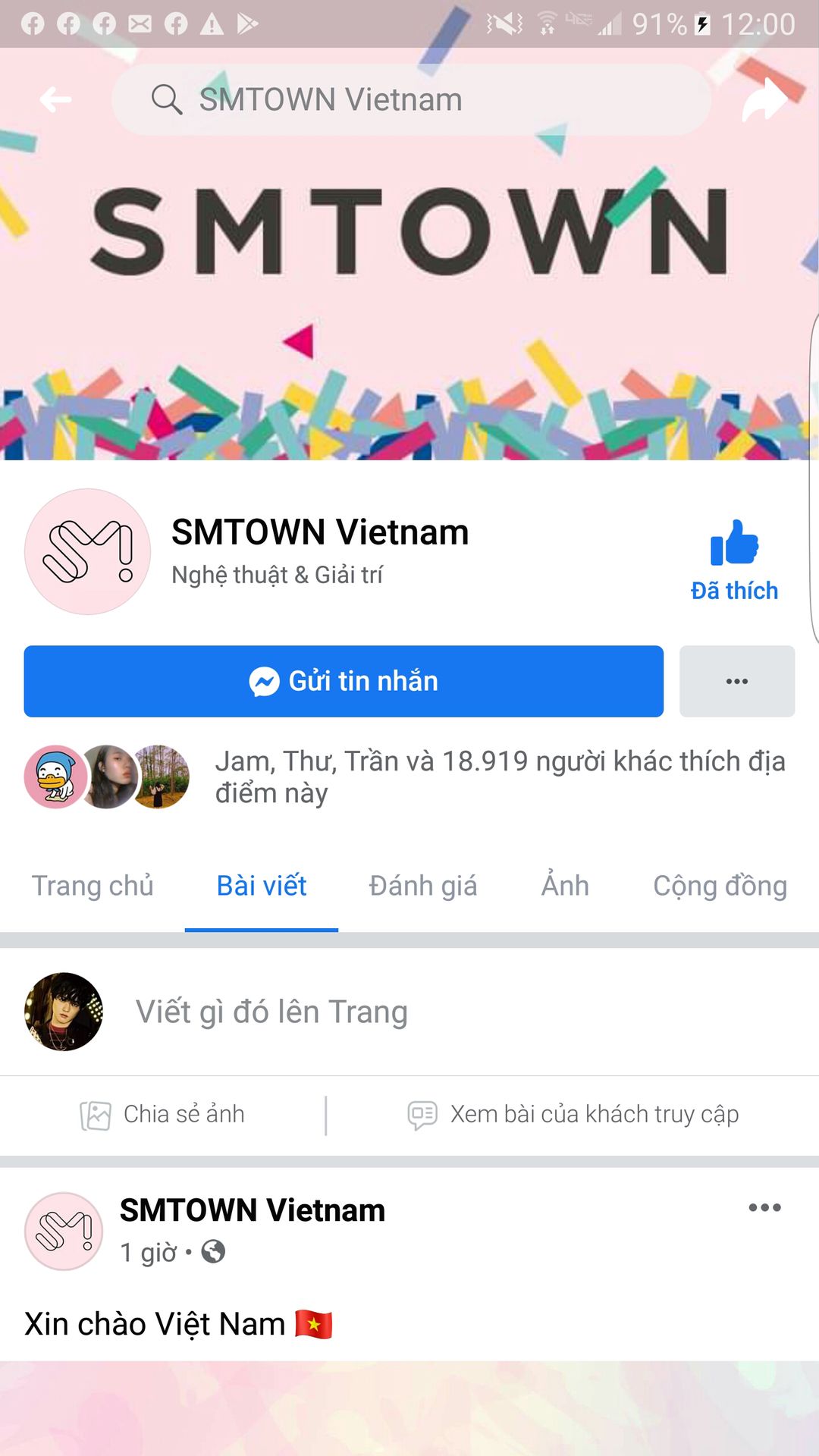Switch to the Ảnh tab

click(x=565, y=886)
